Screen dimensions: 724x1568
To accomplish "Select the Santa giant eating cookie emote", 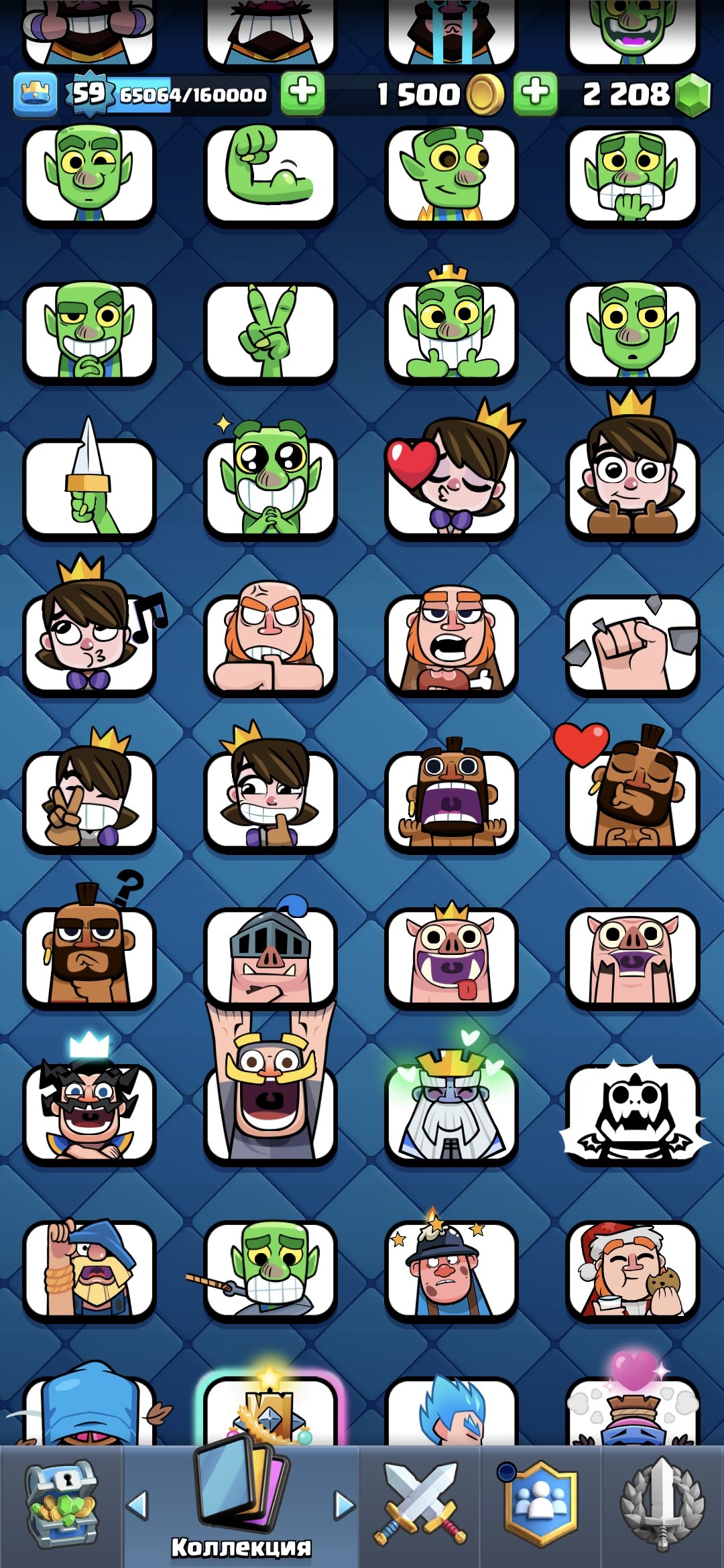I will tap(632, 1270).
